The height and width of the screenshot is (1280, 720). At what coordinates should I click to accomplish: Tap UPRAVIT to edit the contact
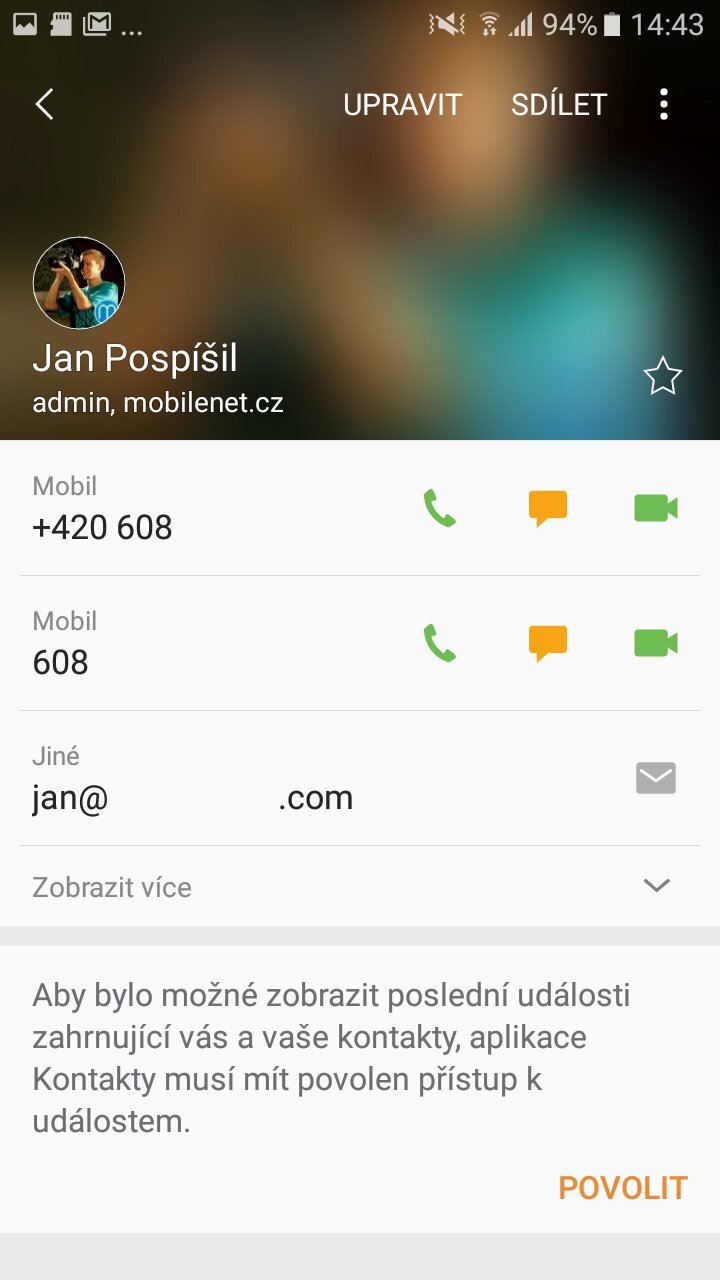click(x=402, y=105)
